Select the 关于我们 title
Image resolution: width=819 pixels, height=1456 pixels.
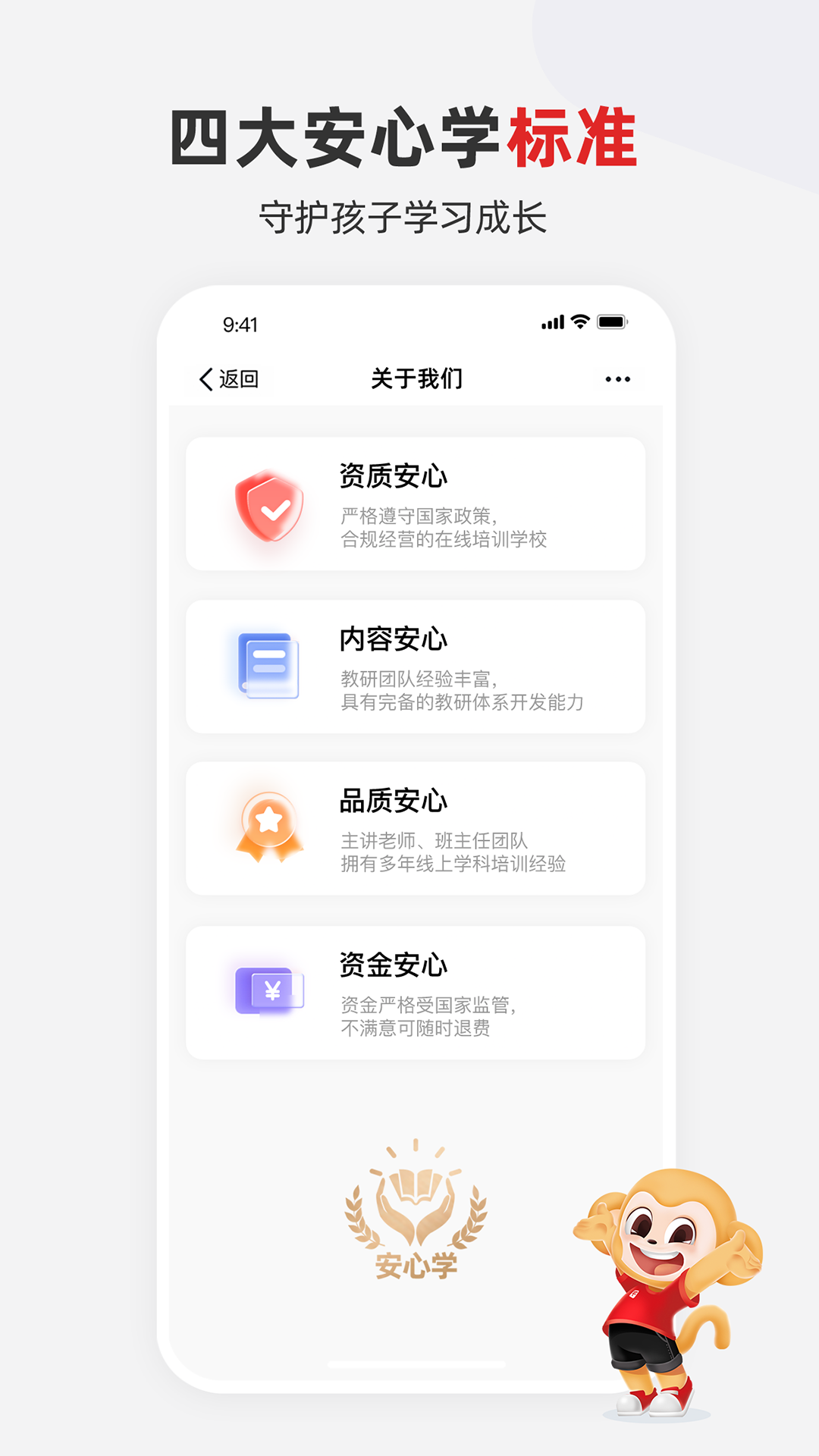tap(416, 378)
